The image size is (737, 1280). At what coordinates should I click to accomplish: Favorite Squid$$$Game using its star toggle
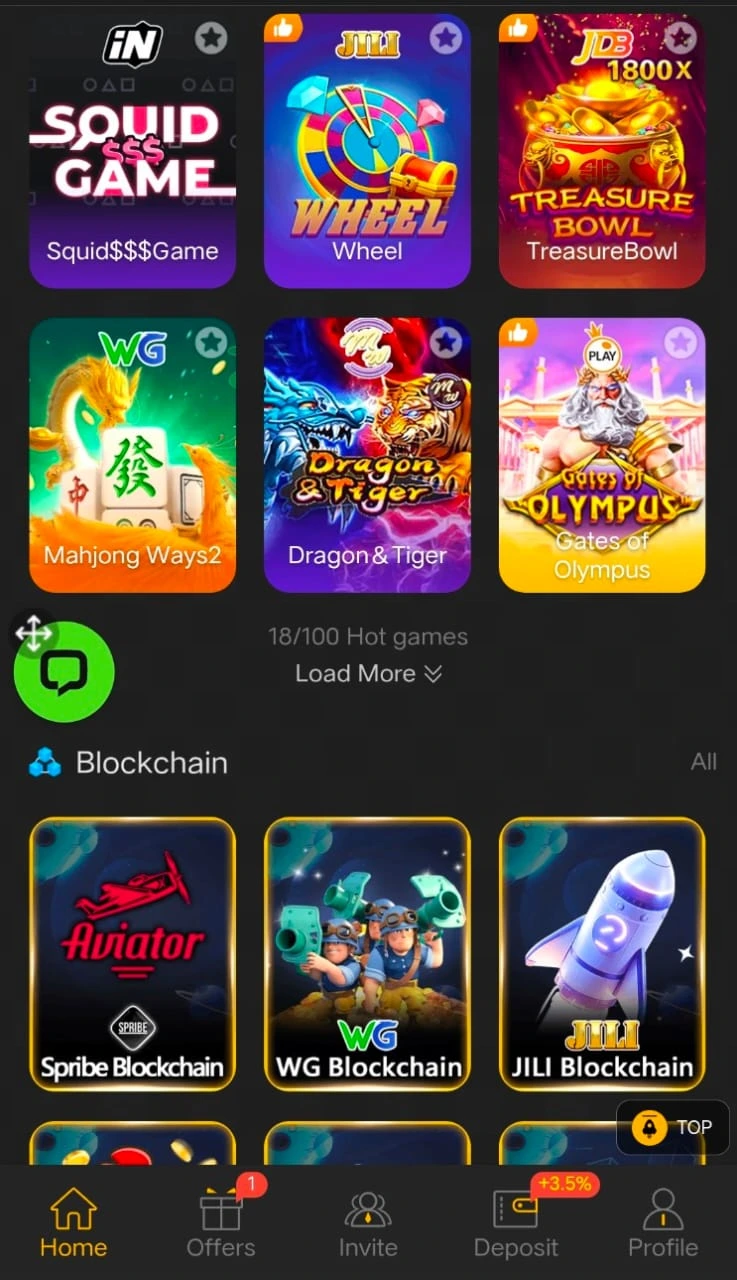(x=211, y=38)
